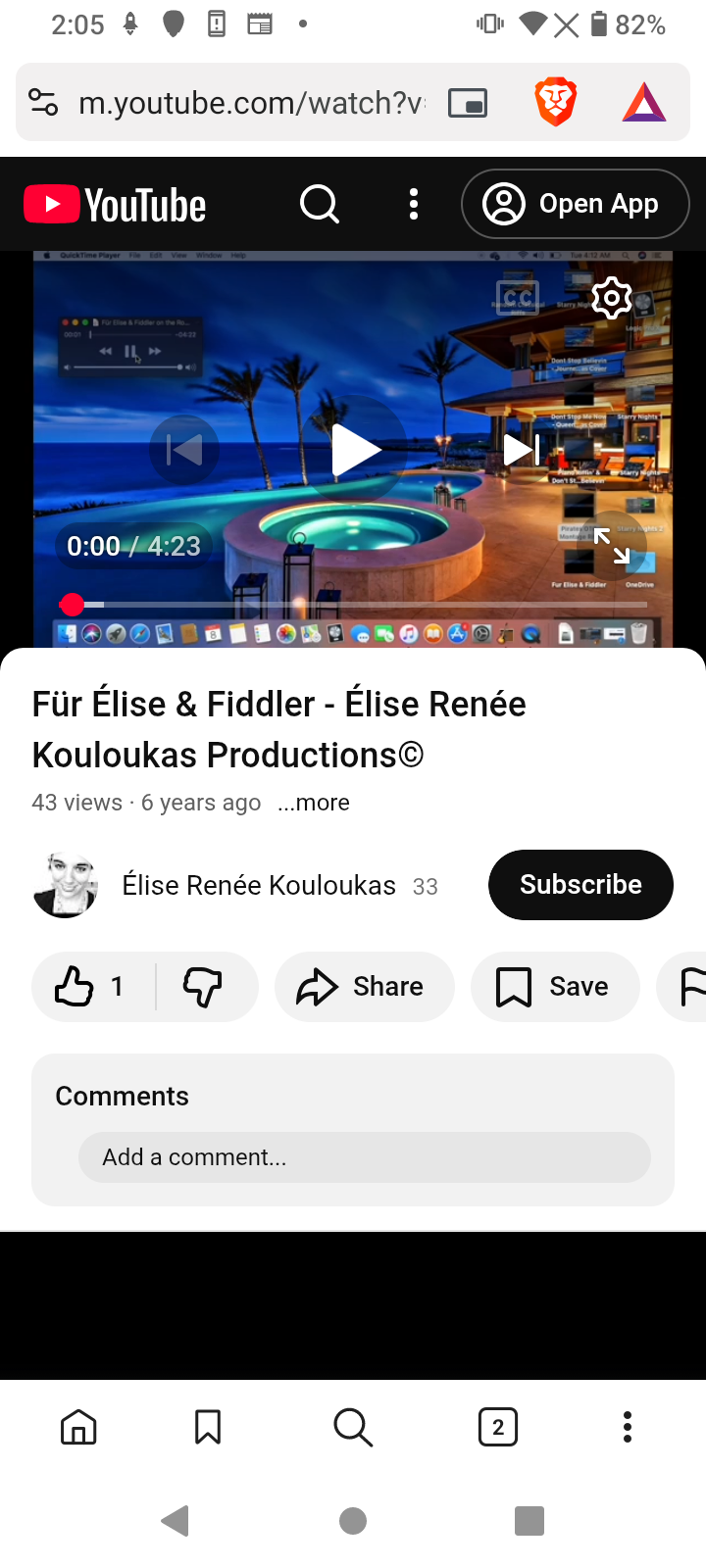
Task: Open the browser tab switcher
Action: 498,1427
